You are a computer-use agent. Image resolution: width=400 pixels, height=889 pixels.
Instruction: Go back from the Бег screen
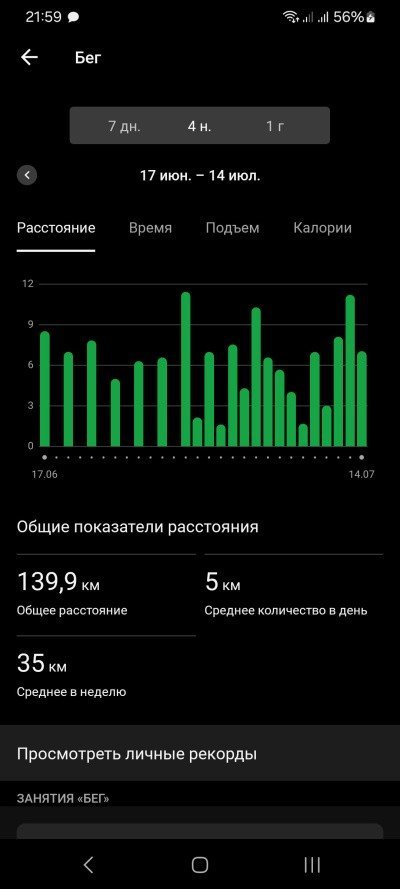pyautogui.click(x=29, y=57)
